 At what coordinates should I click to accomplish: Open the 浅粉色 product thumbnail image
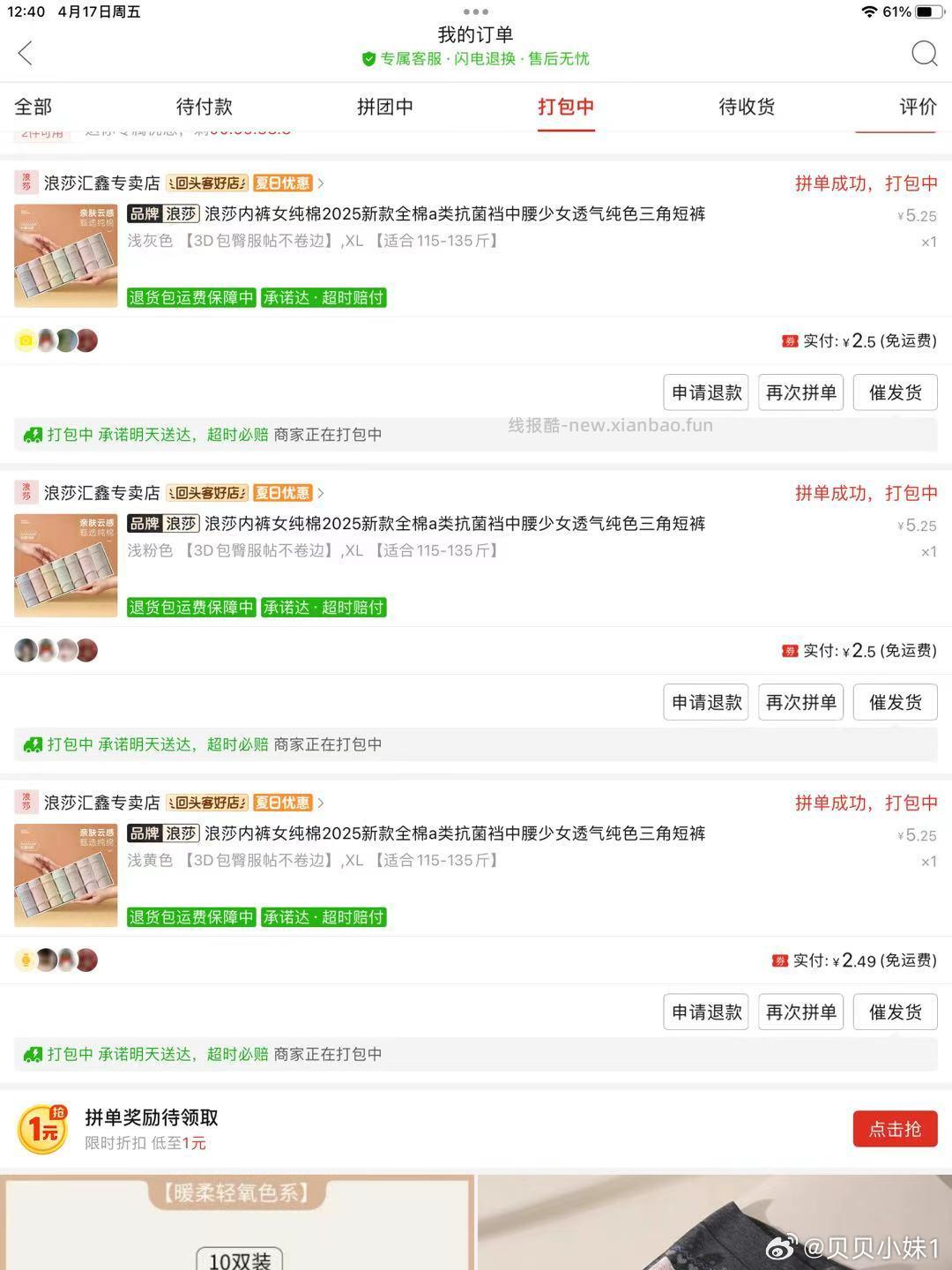[x=66, y=564]
